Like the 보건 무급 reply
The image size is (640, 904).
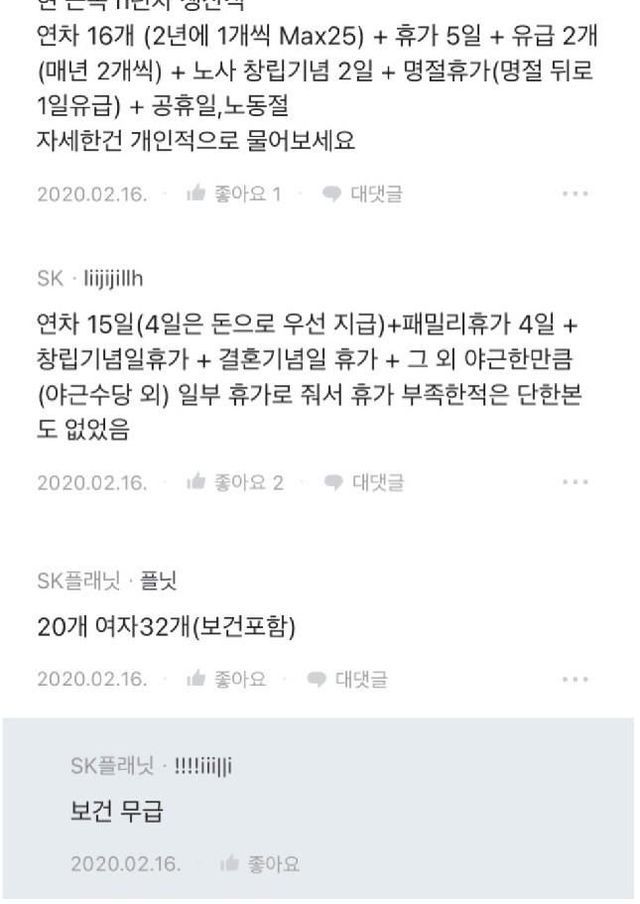coord(260,864)
